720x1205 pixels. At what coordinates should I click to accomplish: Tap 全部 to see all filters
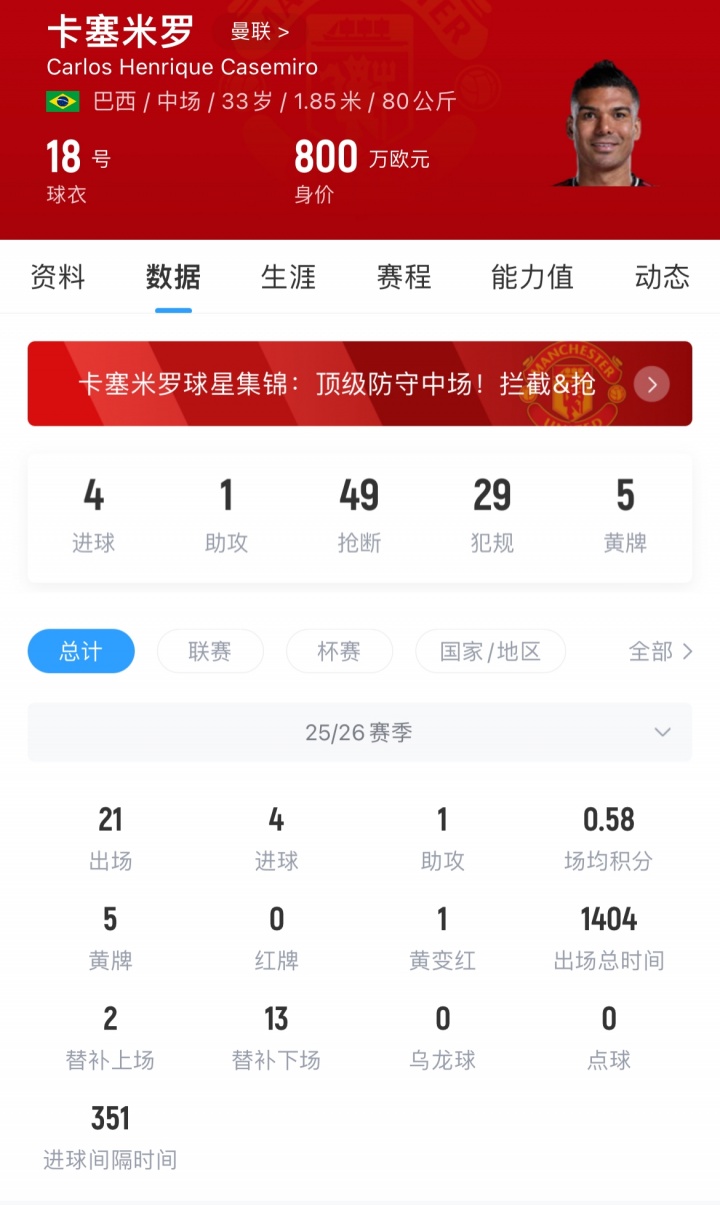point(660,651)
